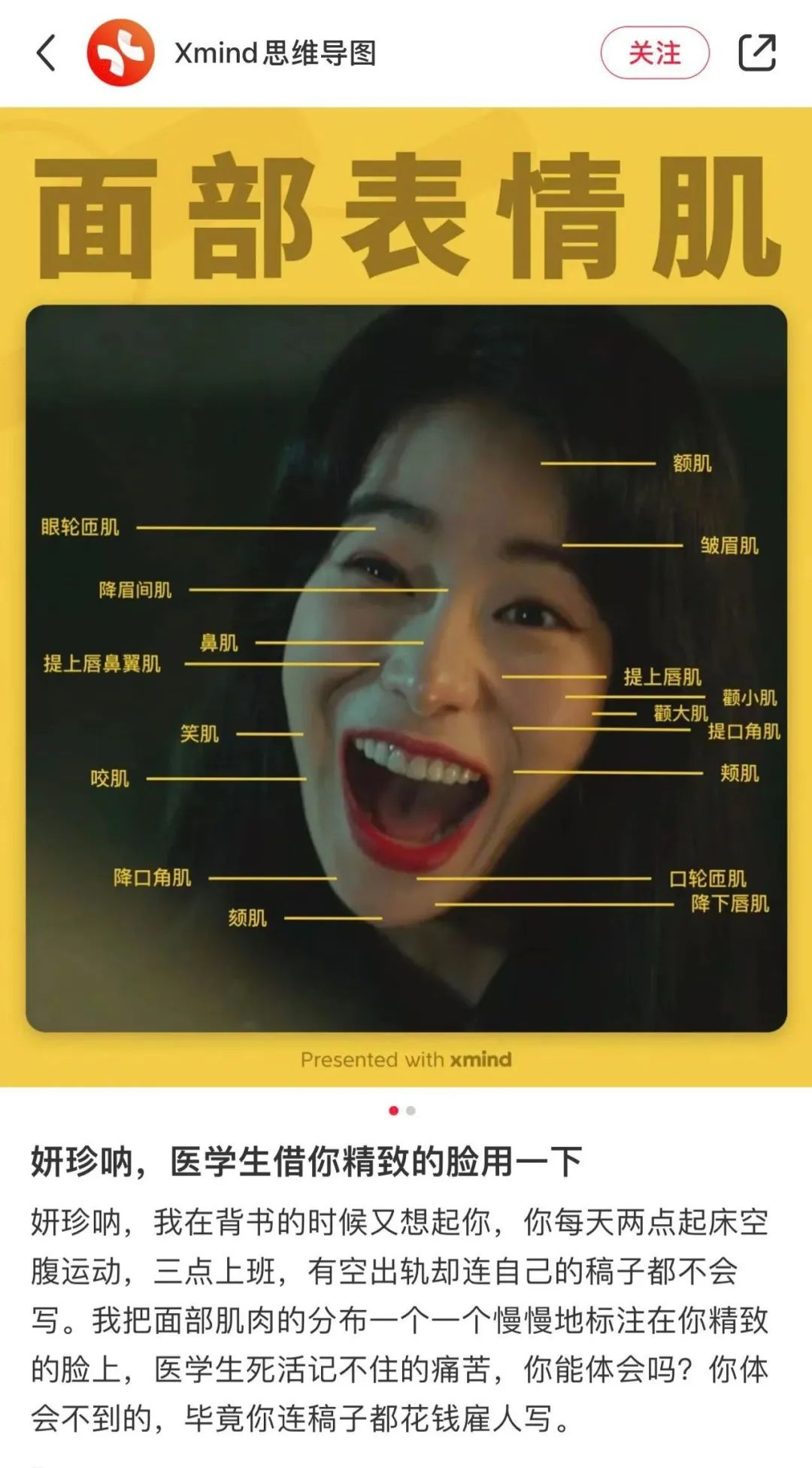Screen dimensions: 812x1468
Task: Share this post
Action: [x=756, y=53]
